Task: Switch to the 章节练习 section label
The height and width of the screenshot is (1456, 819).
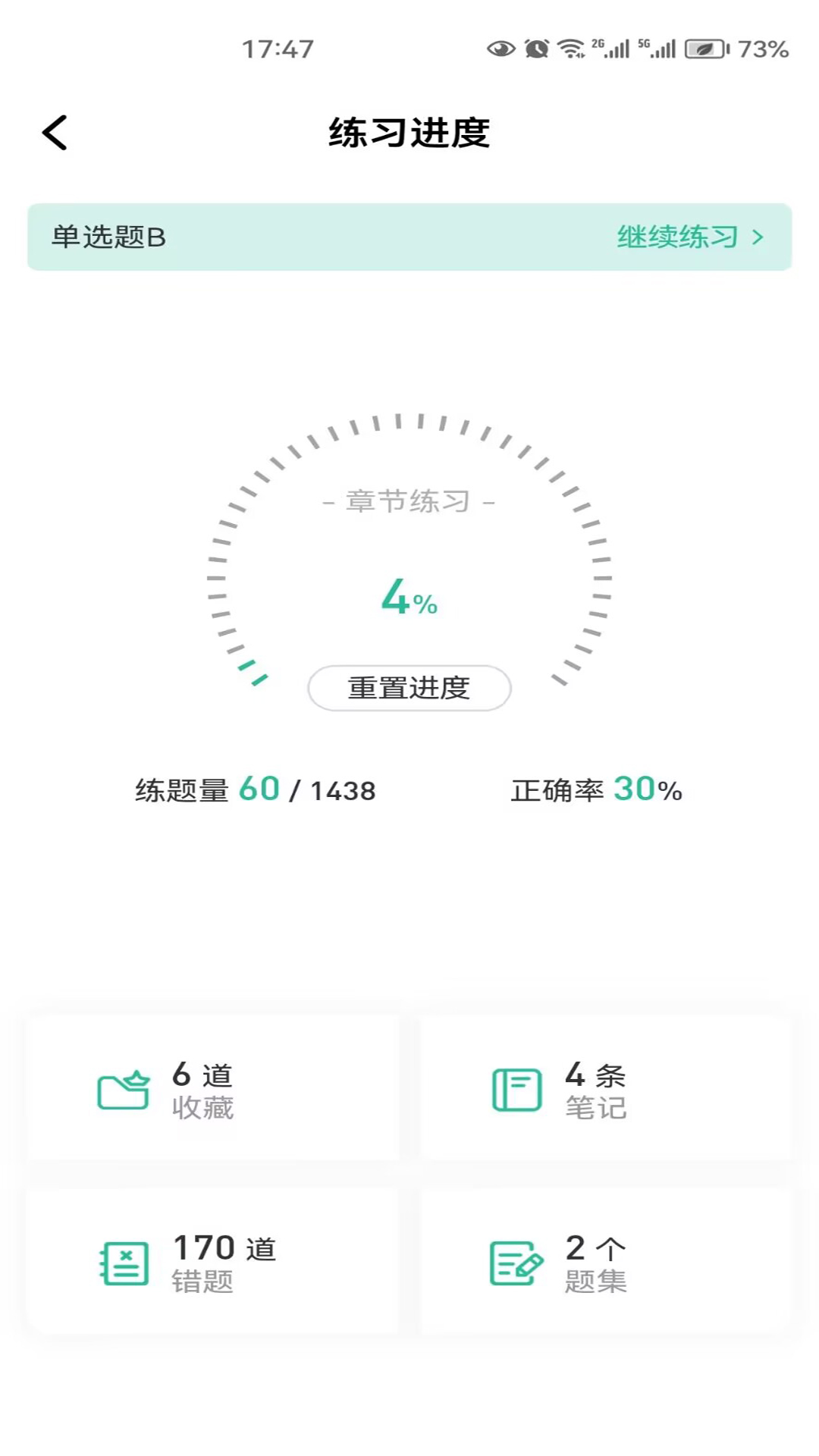Action: 409,500
